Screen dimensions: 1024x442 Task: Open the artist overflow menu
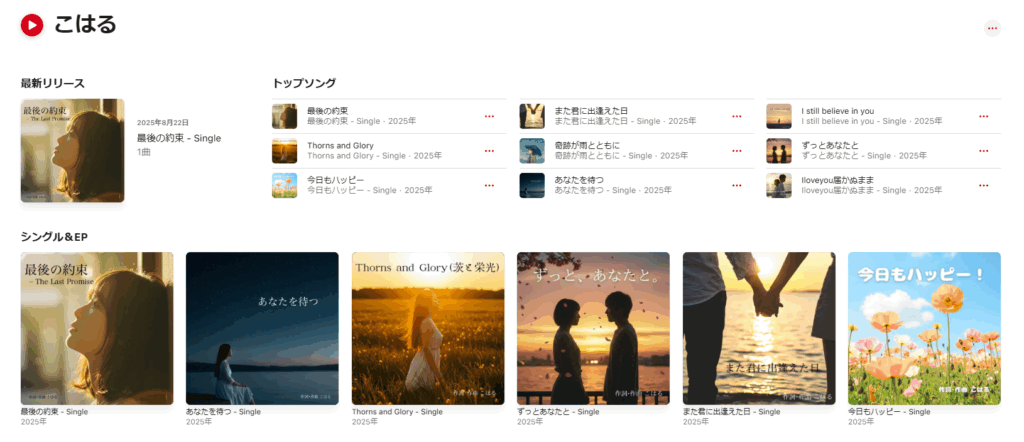pos(991,28)
